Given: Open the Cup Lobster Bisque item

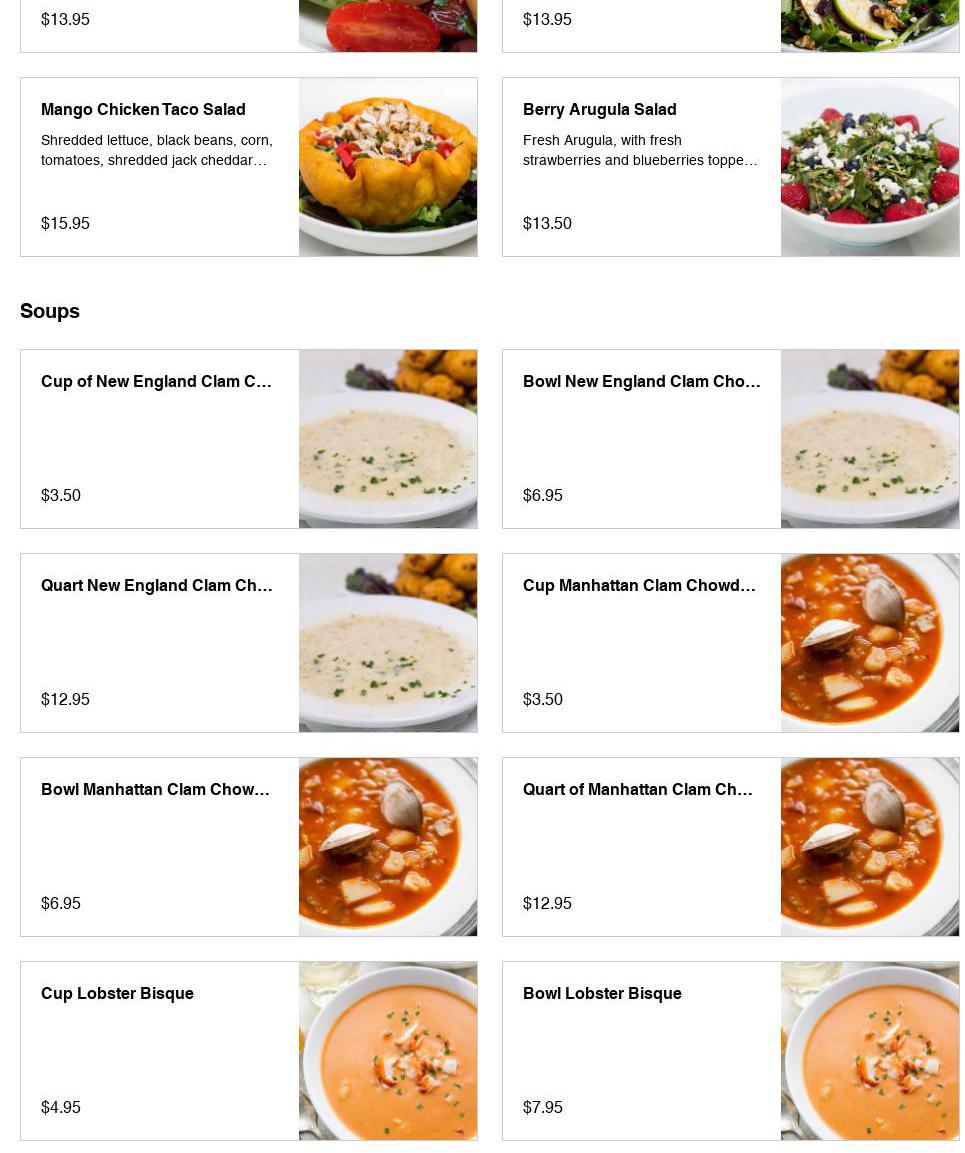Looking at the screenshot, I should pos(248,1051).
